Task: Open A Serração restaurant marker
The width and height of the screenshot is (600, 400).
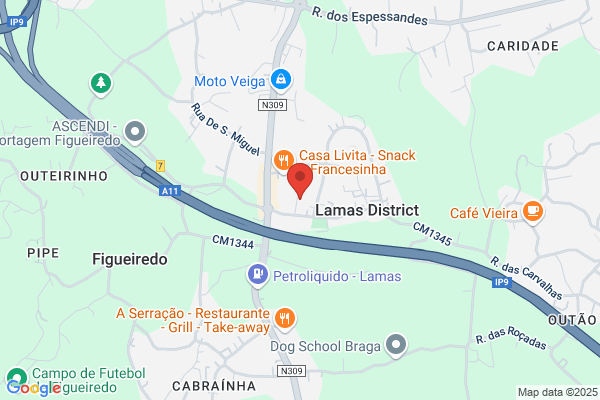Action: click(x=285, y=319)
